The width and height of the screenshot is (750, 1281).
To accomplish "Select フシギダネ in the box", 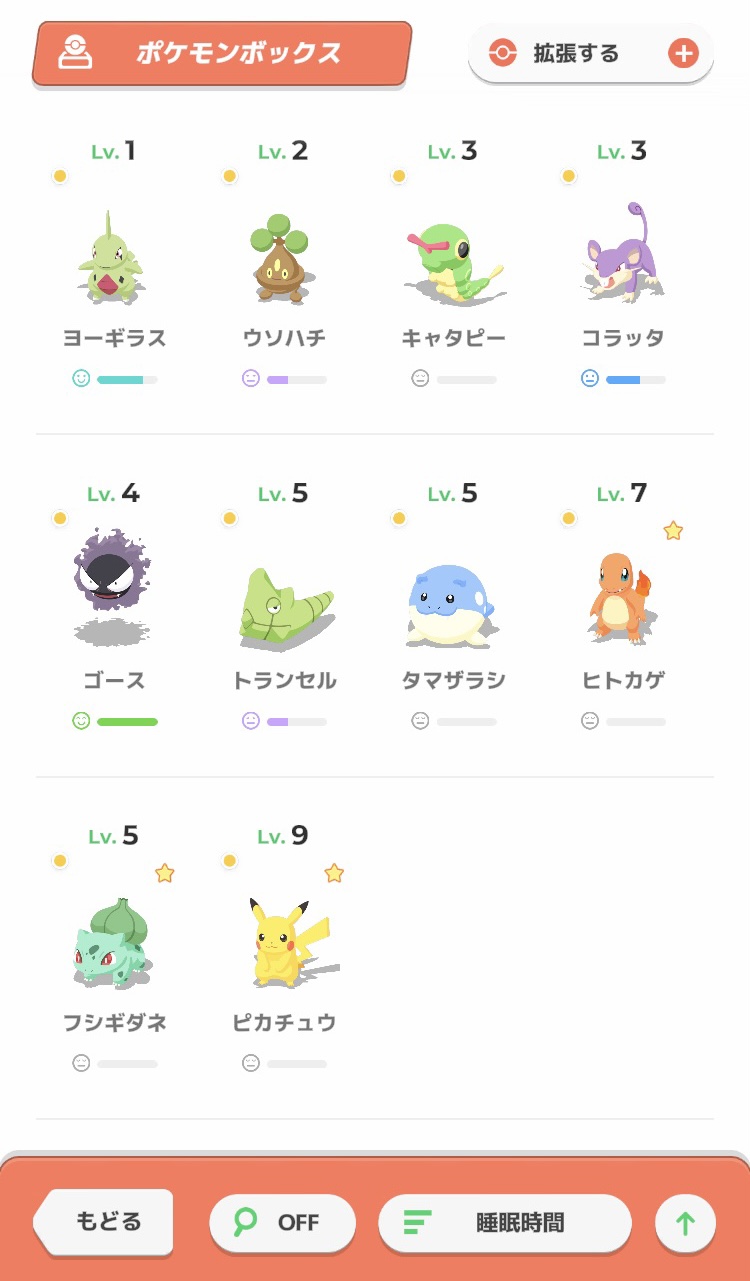I will tap(113, 942).
